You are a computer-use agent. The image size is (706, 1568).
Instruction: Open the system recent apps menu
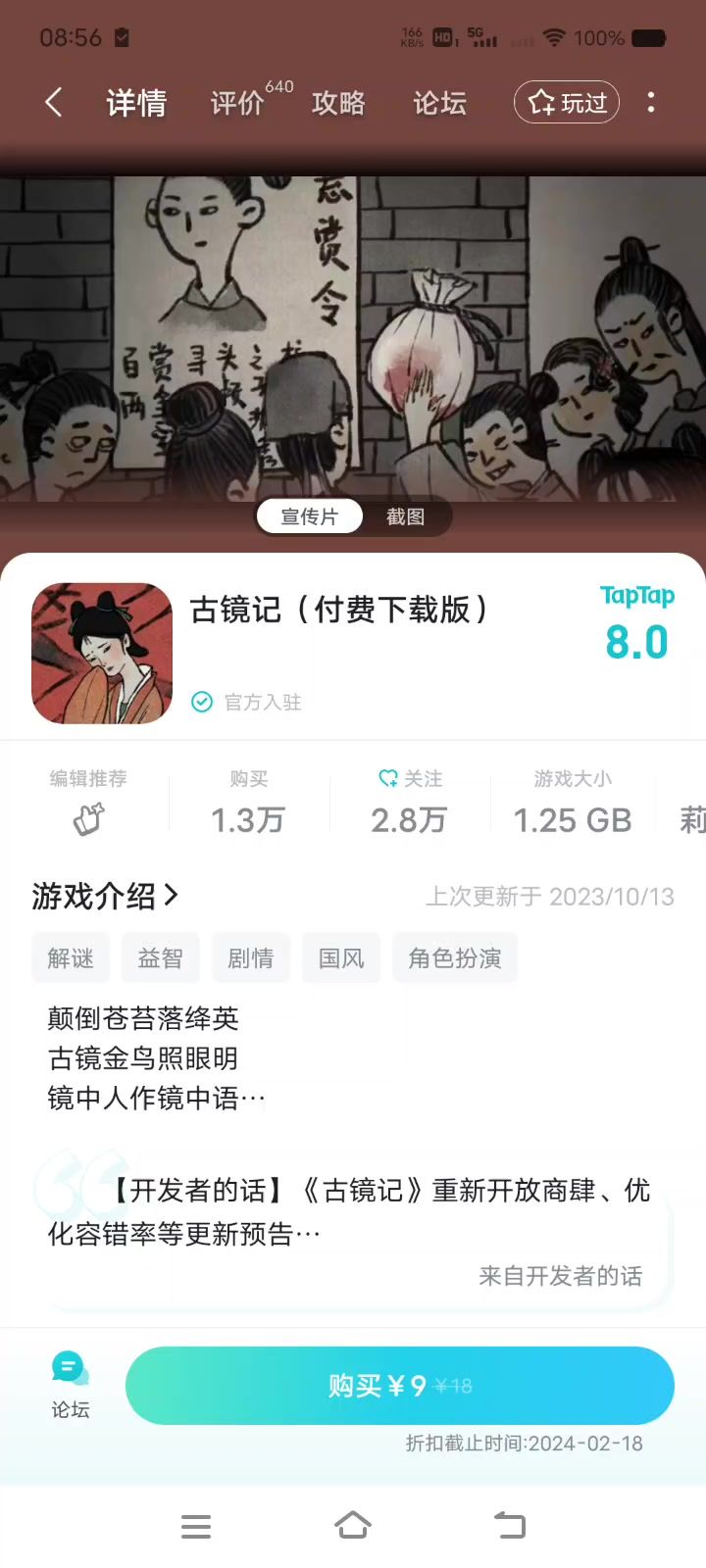(x=196, y=1526)
